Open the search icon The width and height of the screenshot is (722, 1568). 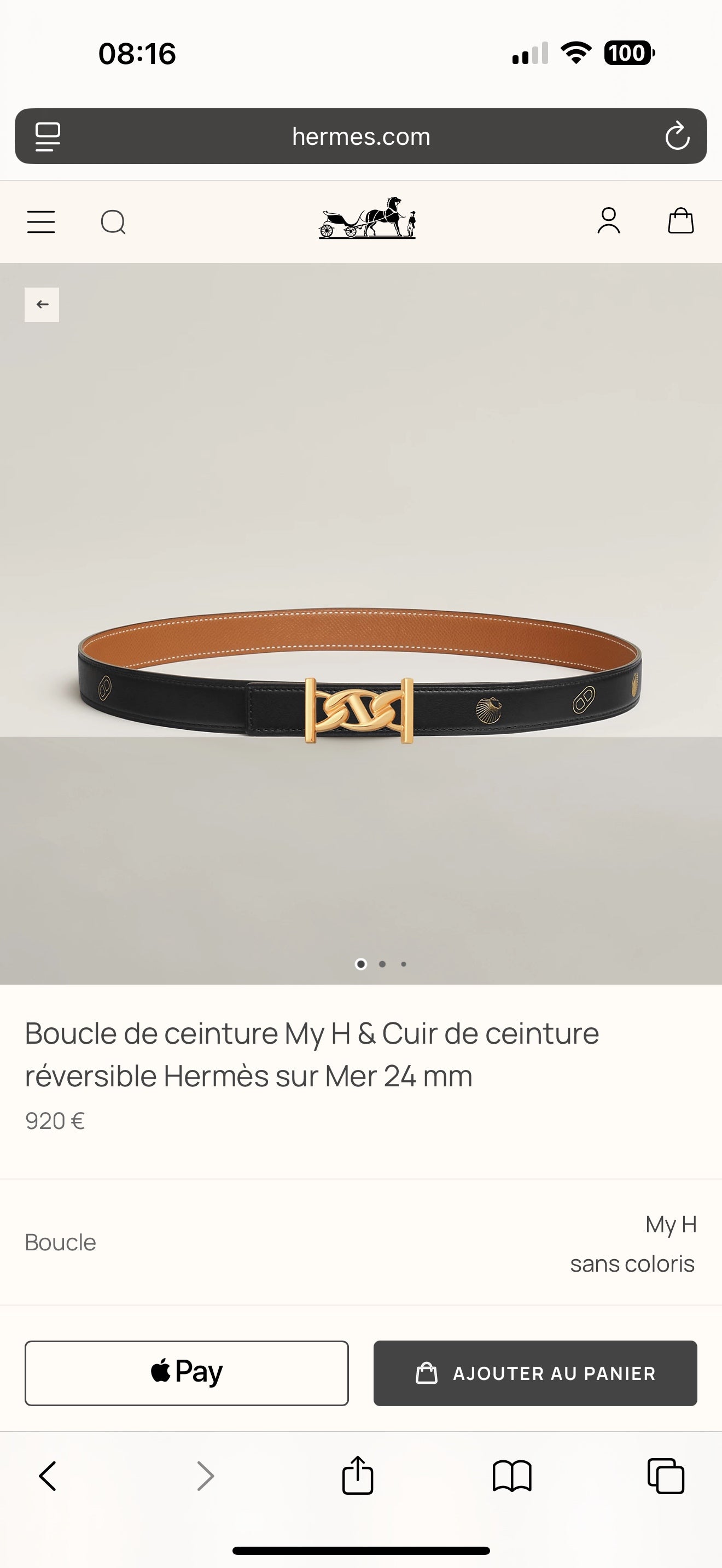pyautogui.click(x=113, y=221)
